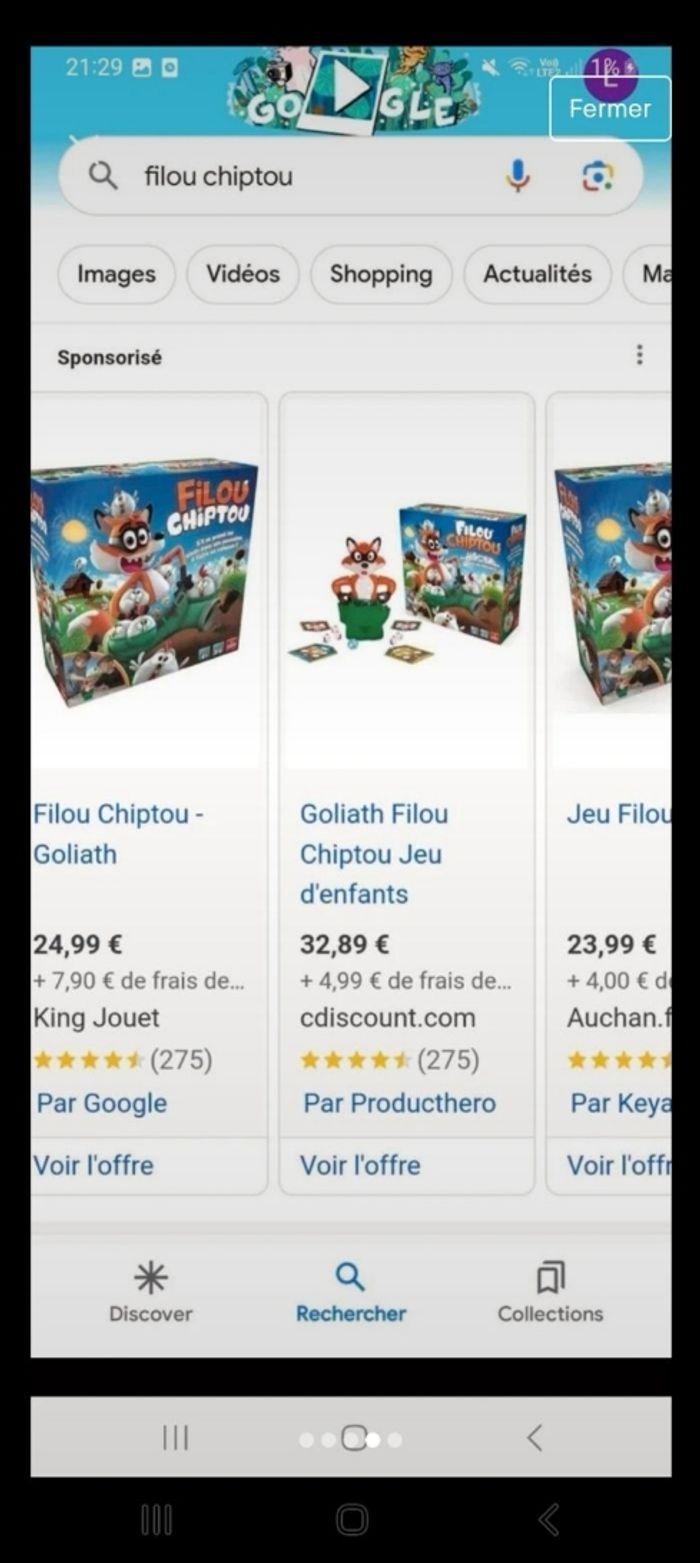The image size is (700, 1563).
Task: Tap Voir l'offre for cdiscount.com
Action: point(360,1165)
